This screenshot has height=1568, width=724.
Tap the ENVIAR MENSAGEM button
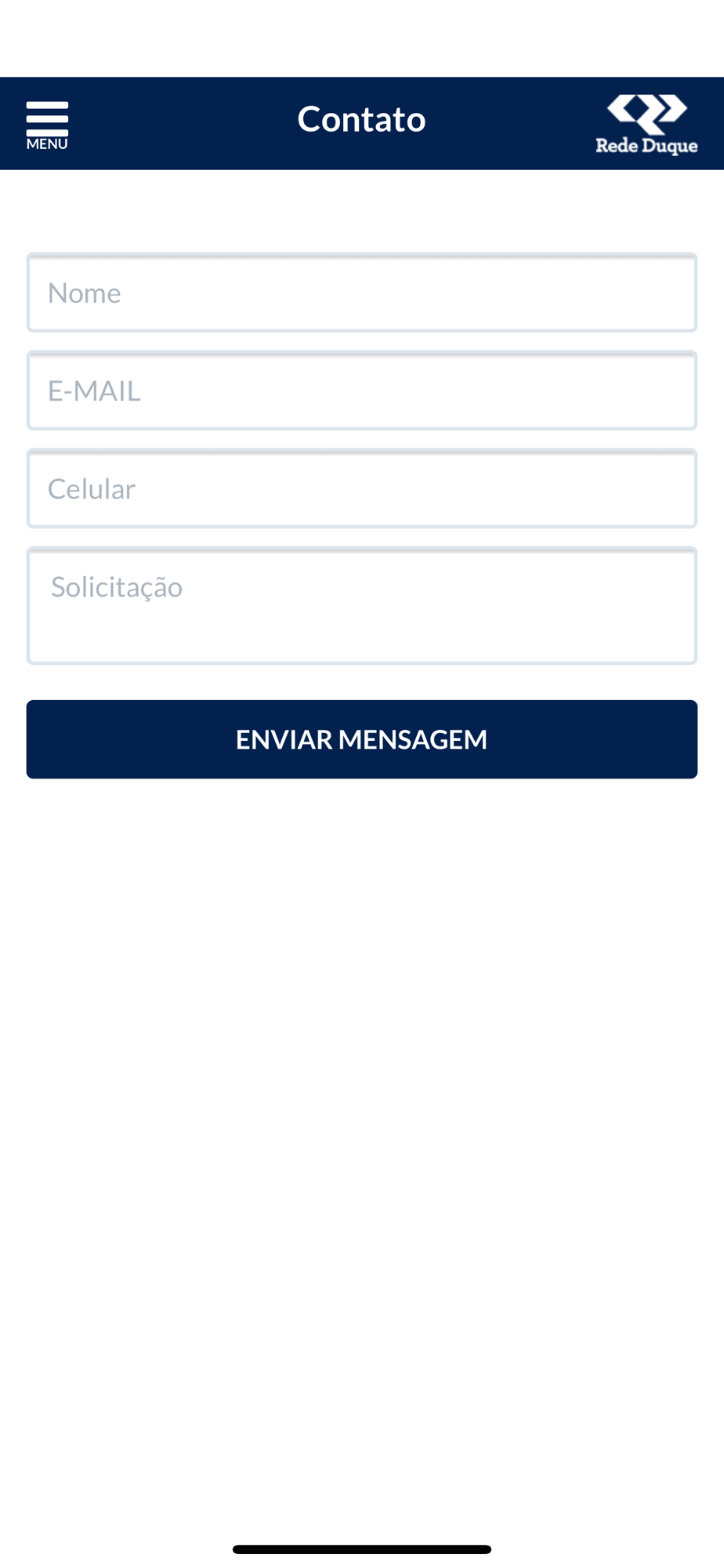pyautogui.click(x=362, y=739)
